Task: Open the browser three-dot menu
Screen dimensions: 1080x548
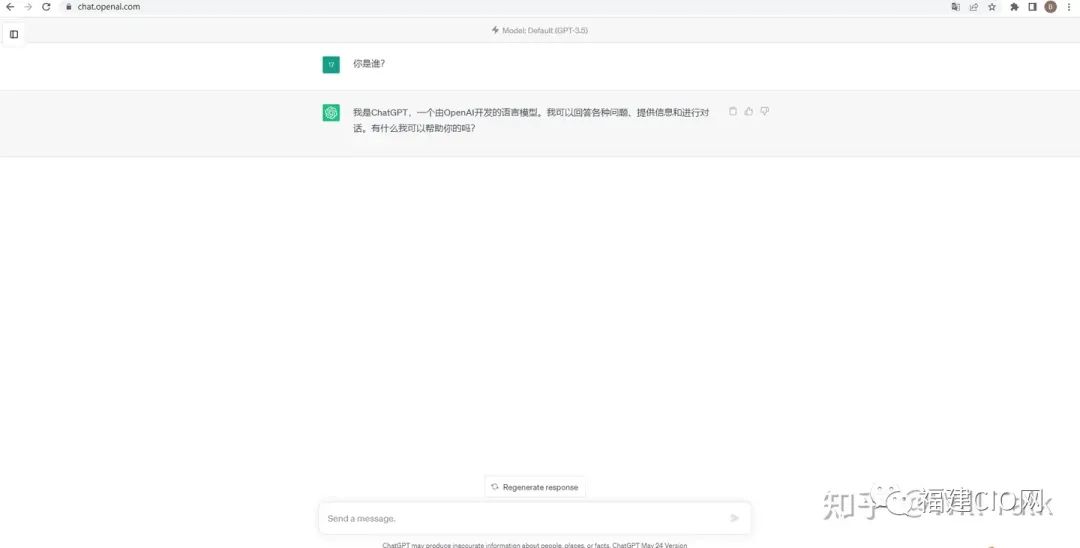Action: click(x=1069, y=6)
